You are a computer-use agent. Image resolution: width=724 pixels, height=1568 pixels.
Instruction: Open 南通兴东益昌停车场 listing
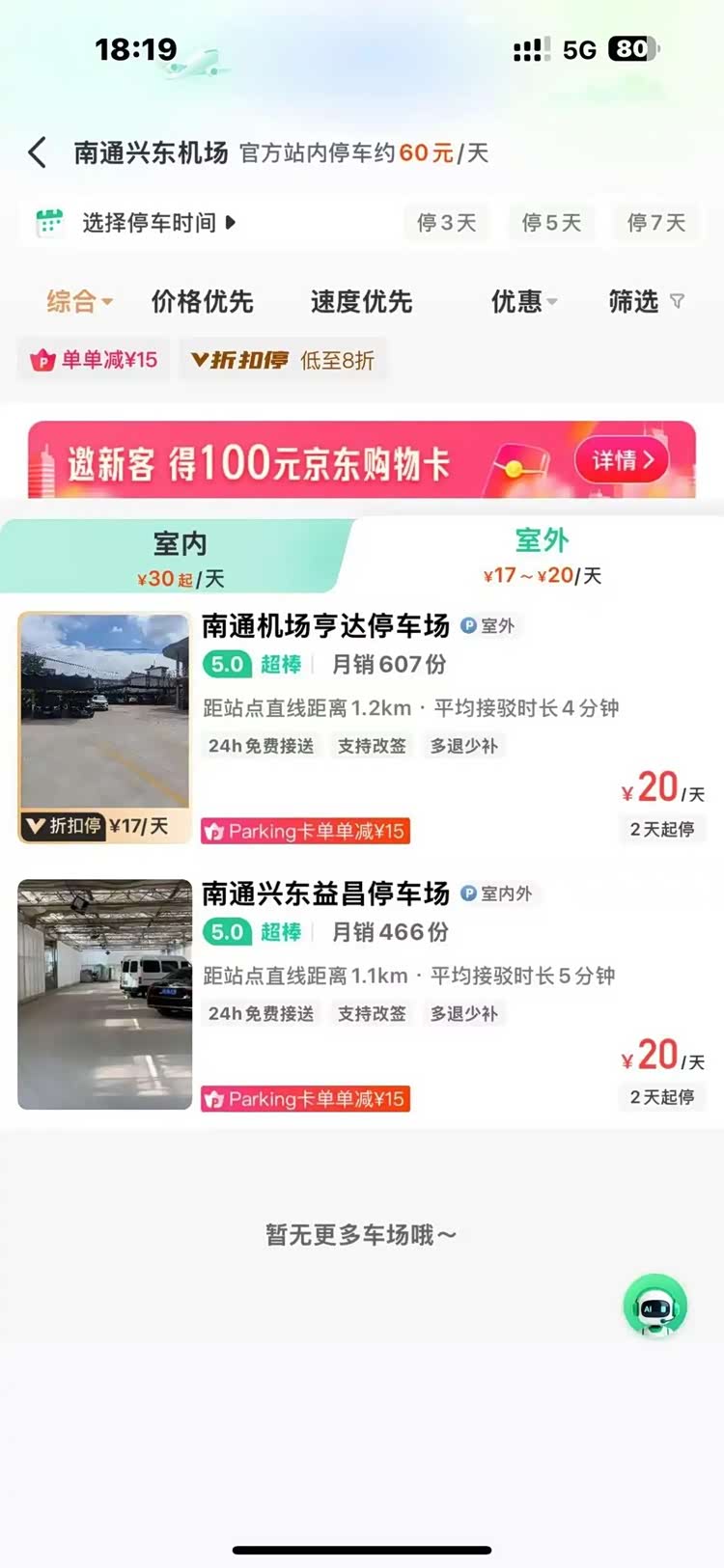(x=325, y=894)
